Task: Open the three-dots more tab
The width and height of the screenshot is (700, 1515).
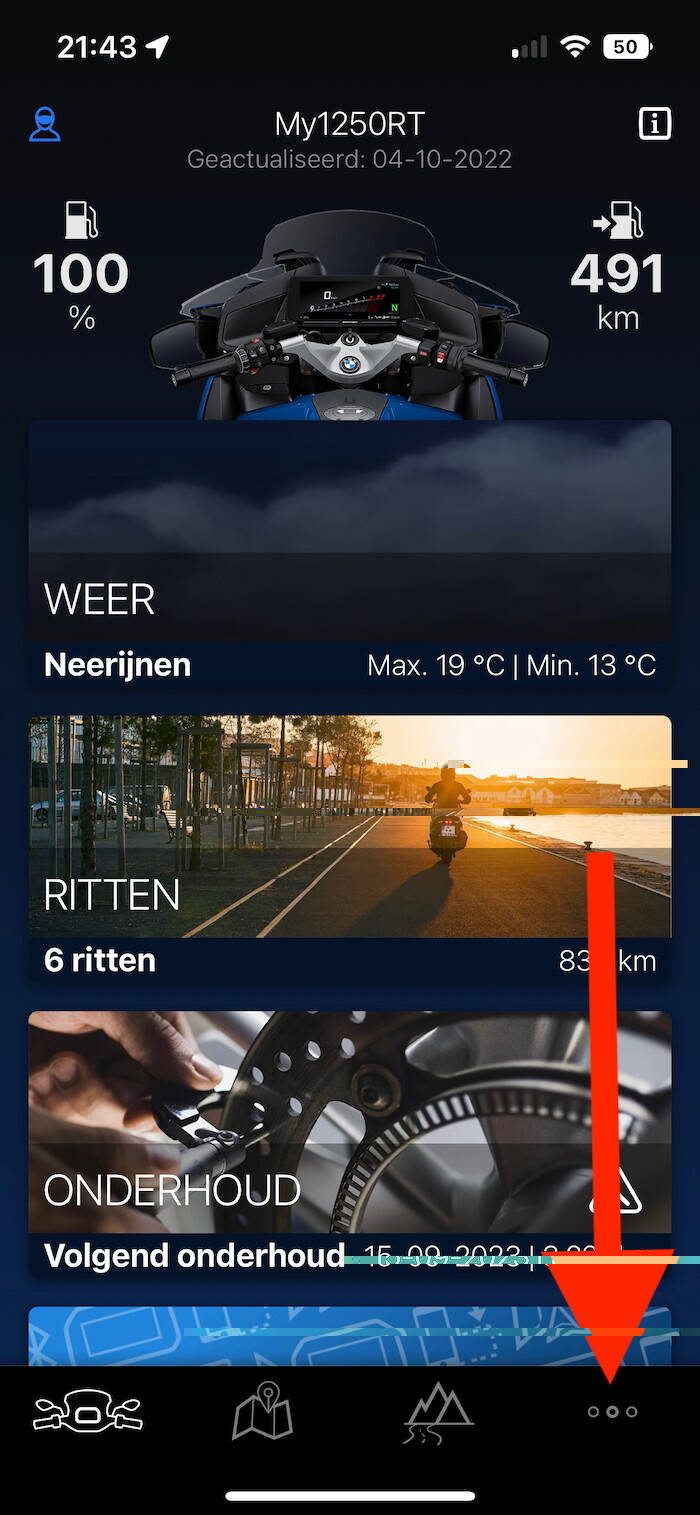Action: [x=612, y=1412]
